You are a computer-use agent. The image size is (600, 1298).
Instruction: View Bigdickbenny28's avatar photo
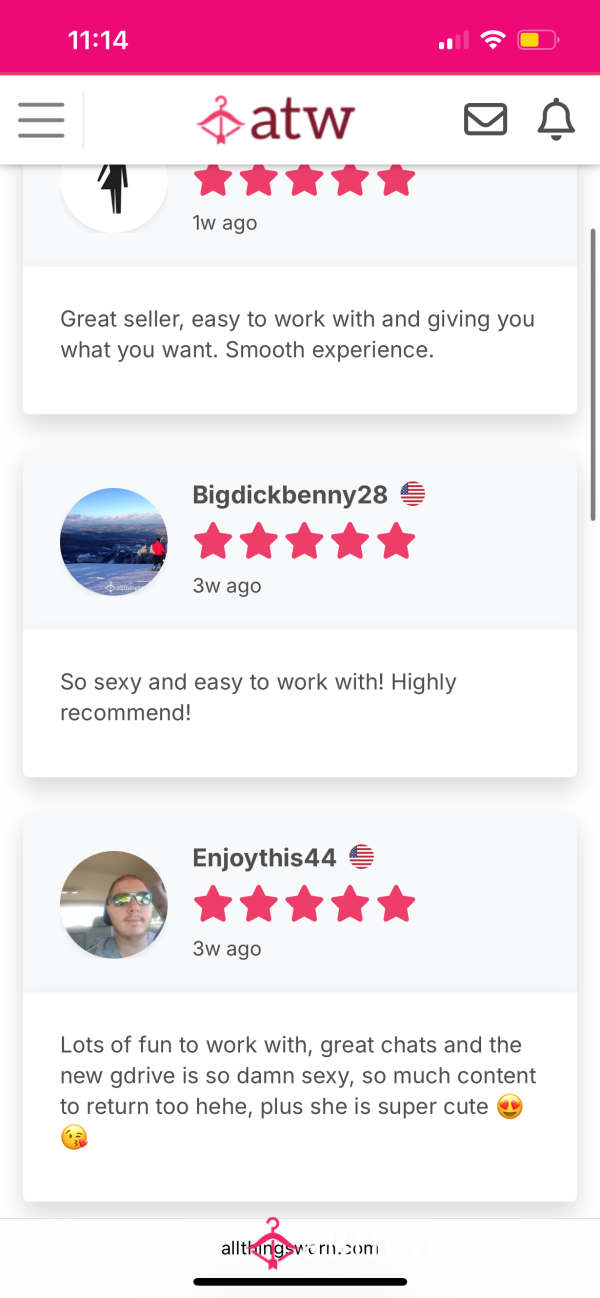[x=114, y=542]
